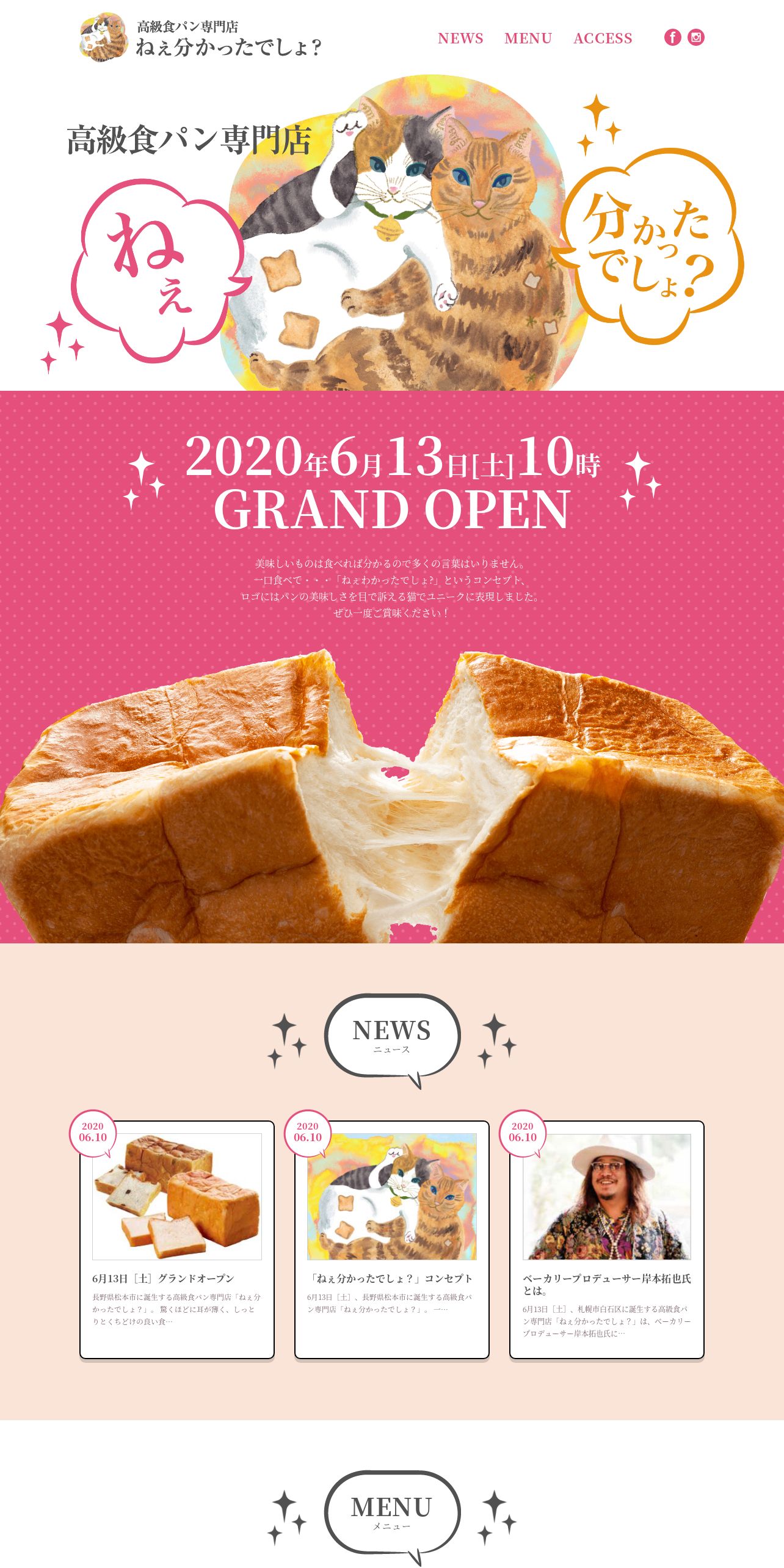The height and width of the screenshot is (1568, 784).
Task: Open the NEWS navigation link
Action: [x=460, y=38]
